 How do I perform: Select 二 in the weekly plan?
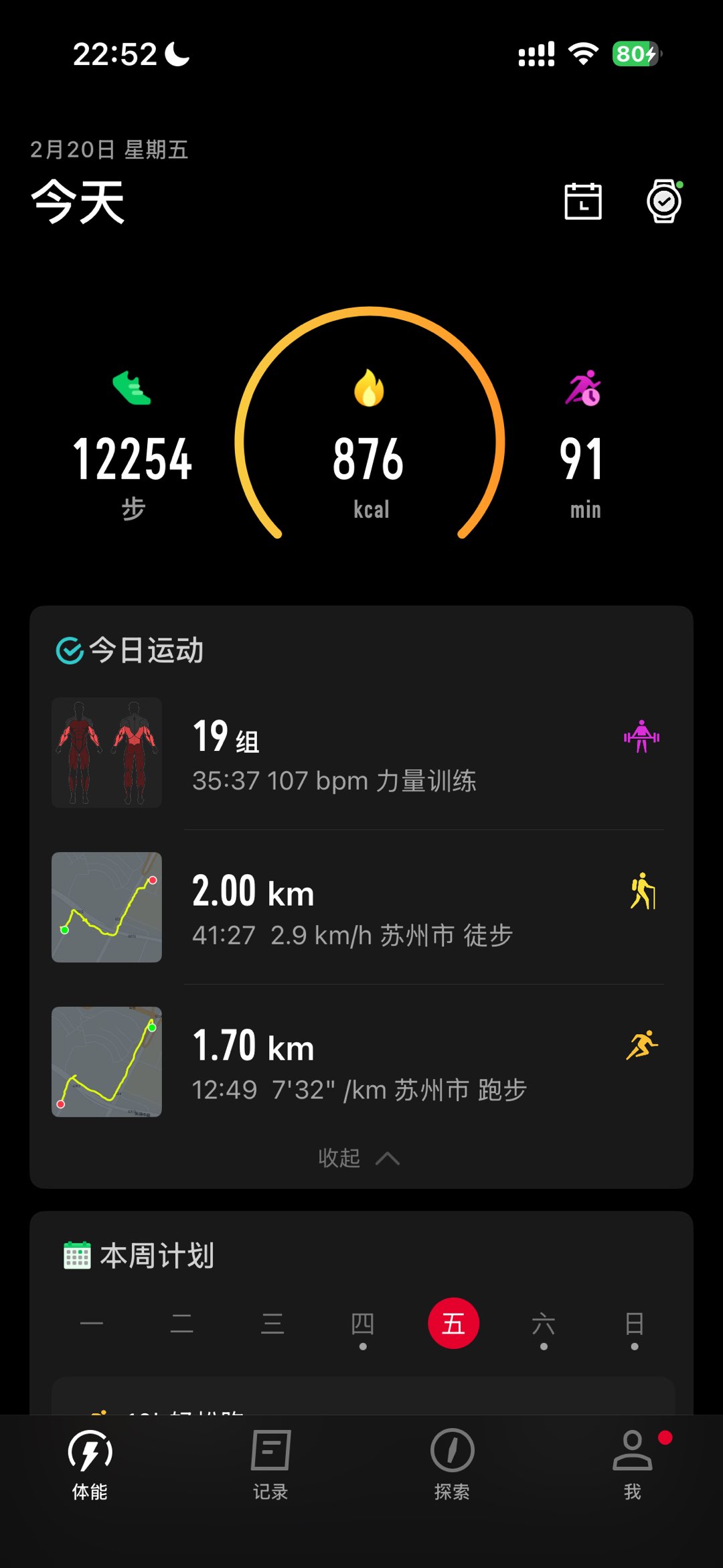(x=182, y=1324)
